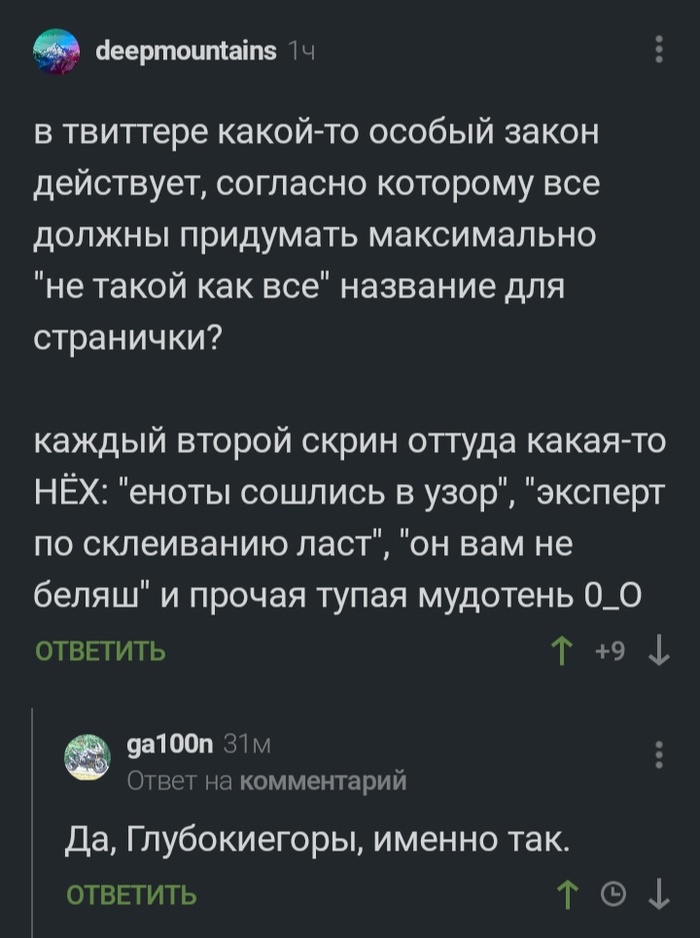Jump to the parent комментарий link
The image size is (700, 938).
coord(316,781)
